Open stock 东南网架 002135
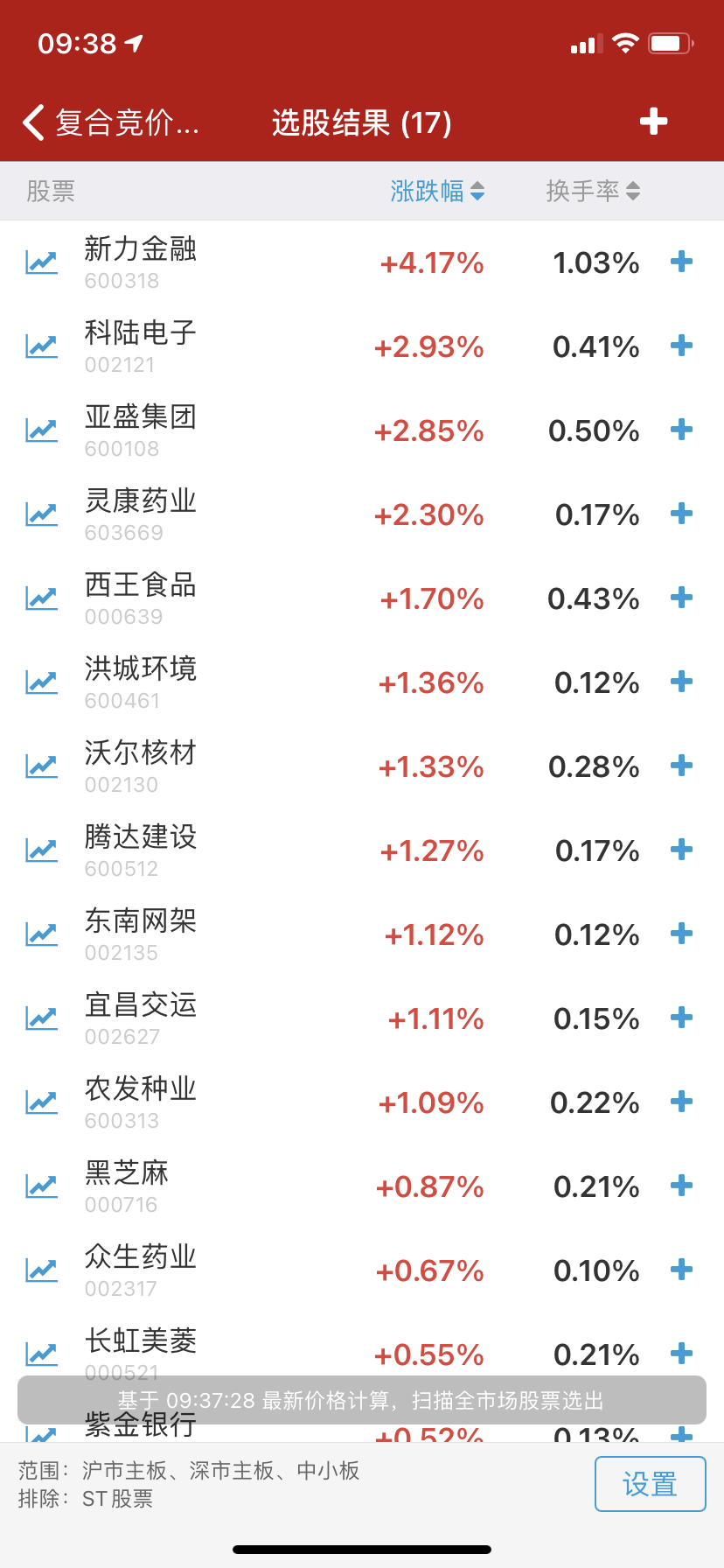 pos(140,934)
